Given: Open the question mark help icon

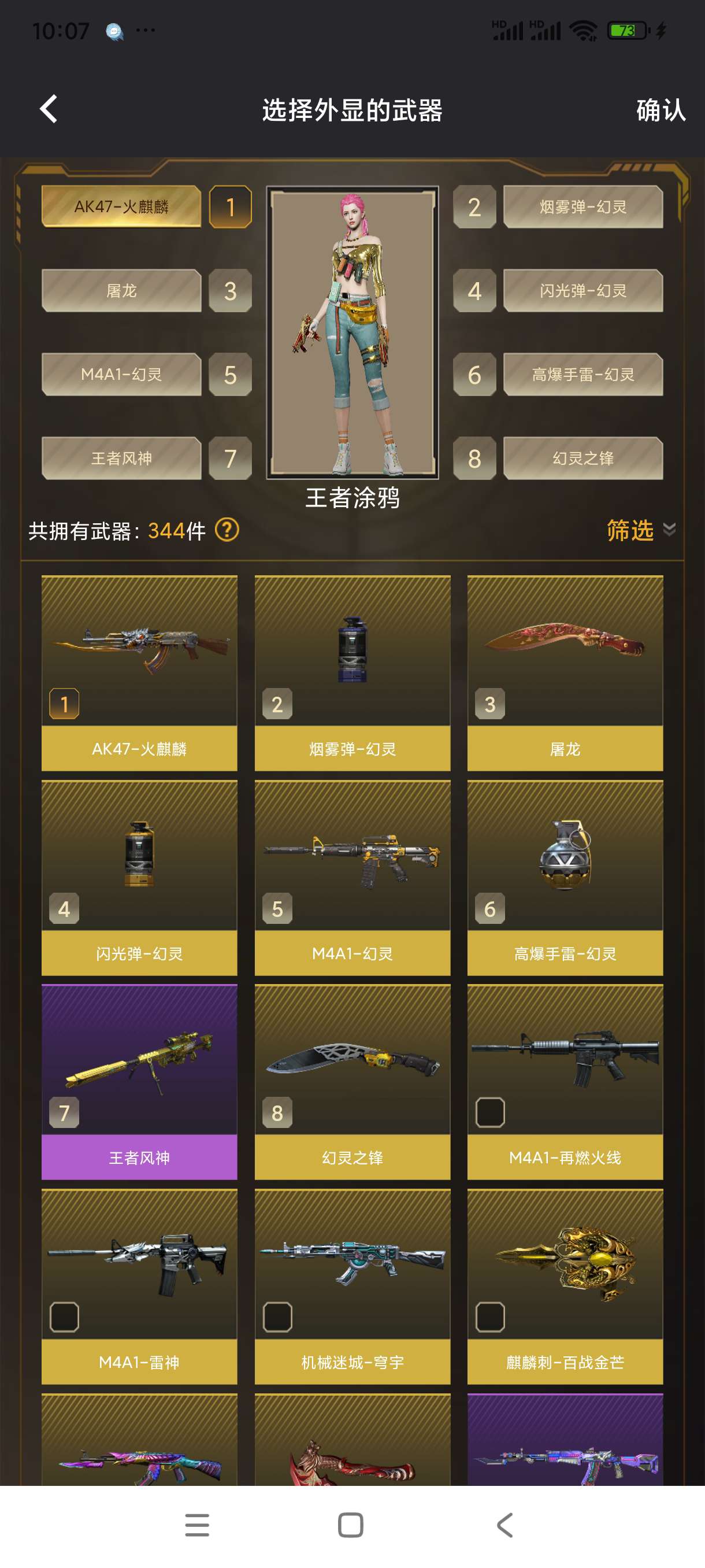Looking at the screenshot, I should [227, 530].
